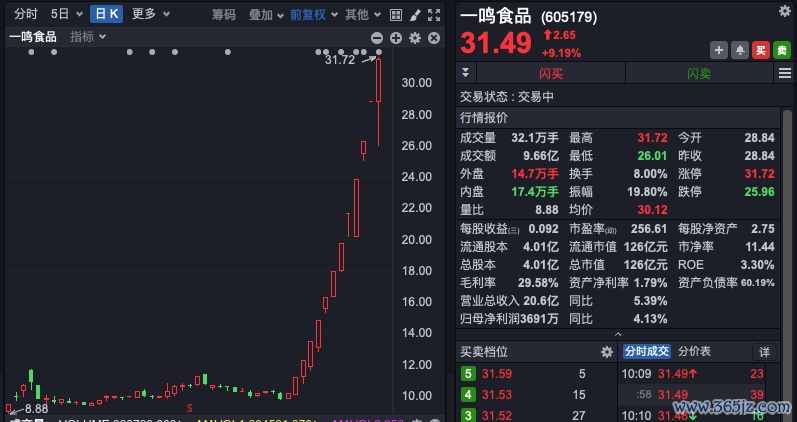Open the 5日 period dropdown
797x422 pixels.
click(x=65, y=14)
